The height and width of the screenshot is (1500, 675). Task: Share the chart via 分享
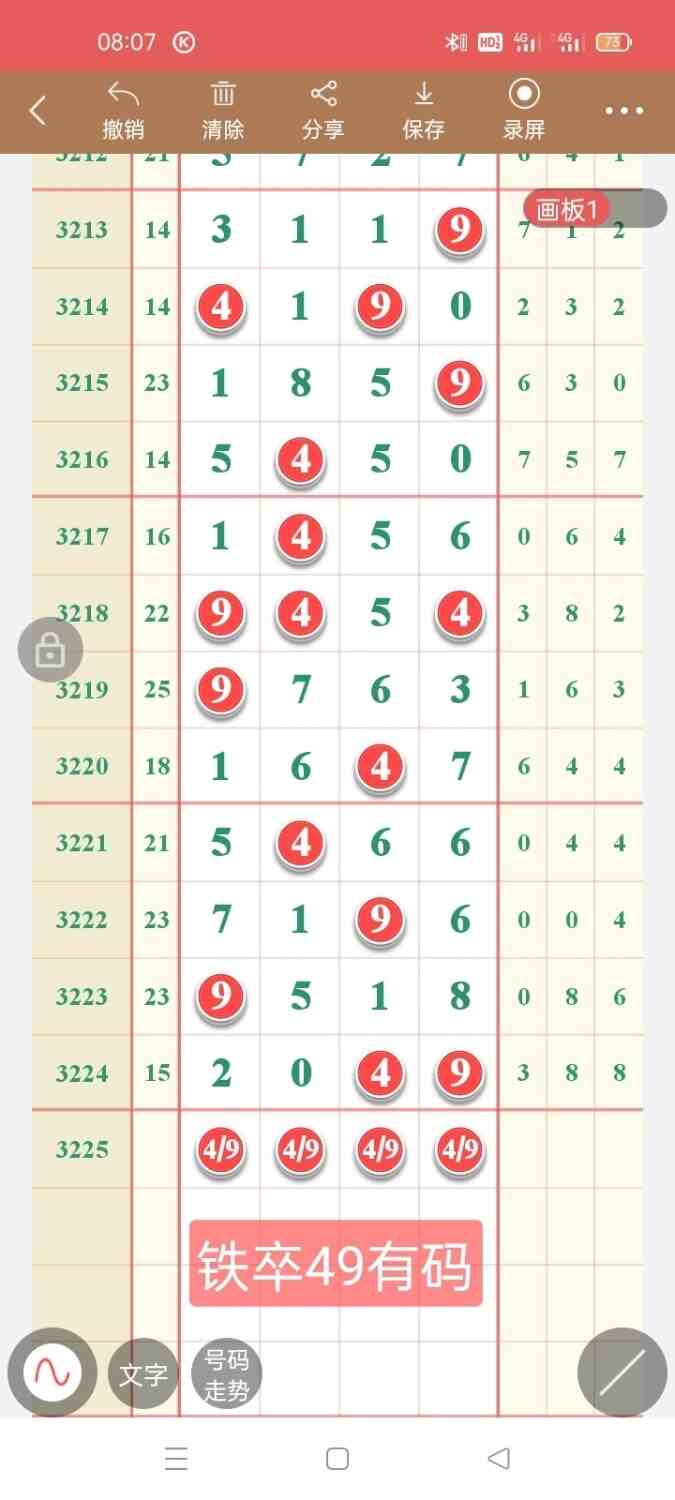point(323,111)
